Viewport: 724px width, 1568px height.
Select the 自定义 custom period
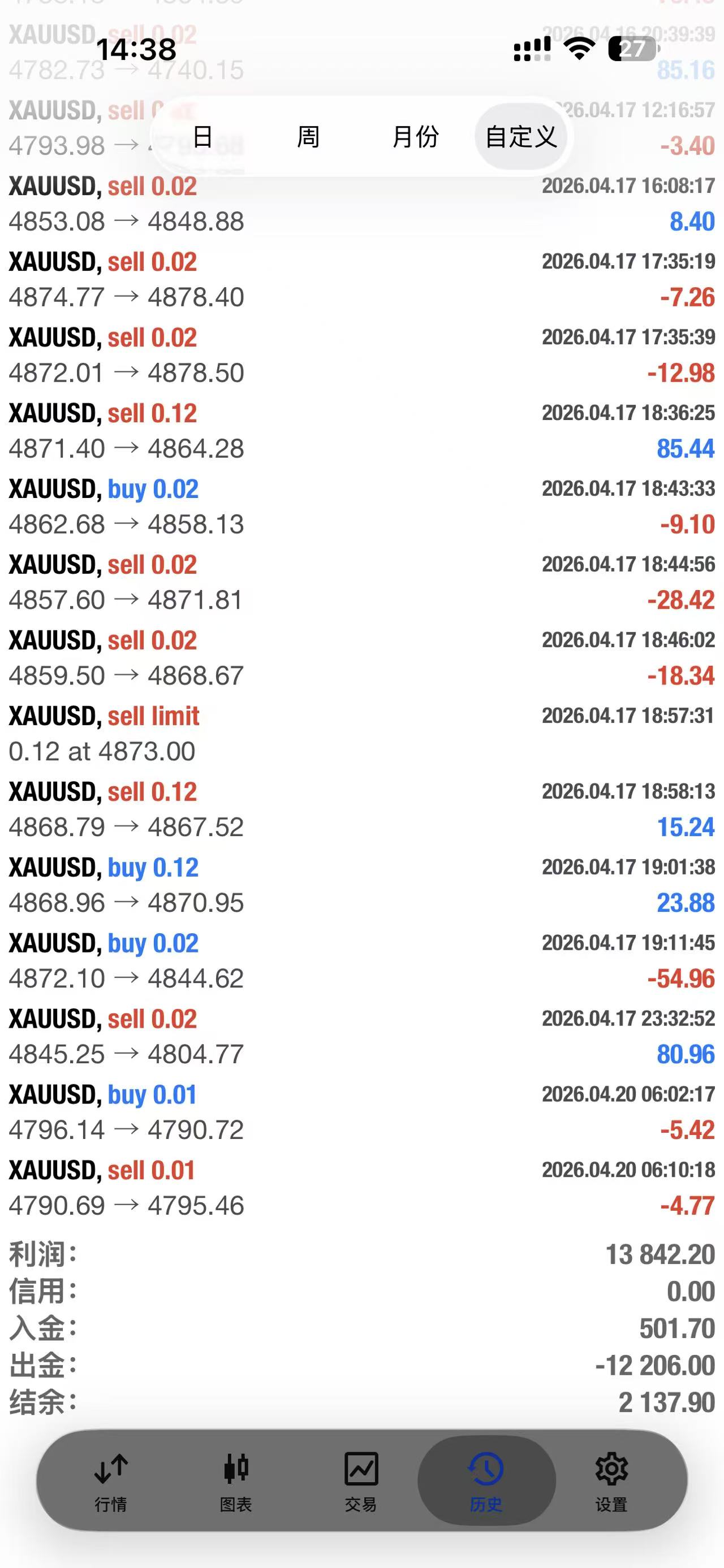(520, 137)
